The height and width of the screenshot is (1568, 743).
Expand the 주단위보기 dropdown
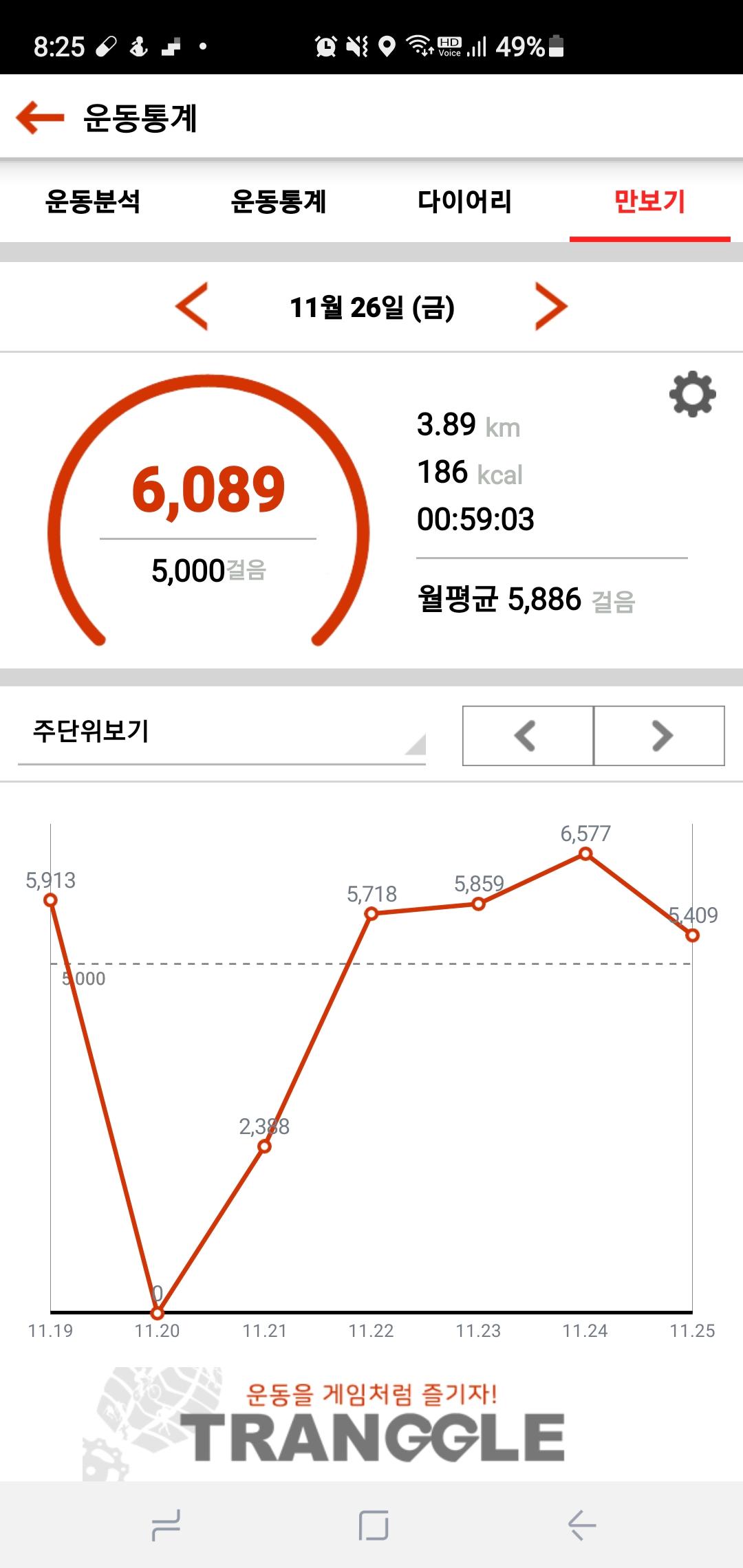point(222,733)
